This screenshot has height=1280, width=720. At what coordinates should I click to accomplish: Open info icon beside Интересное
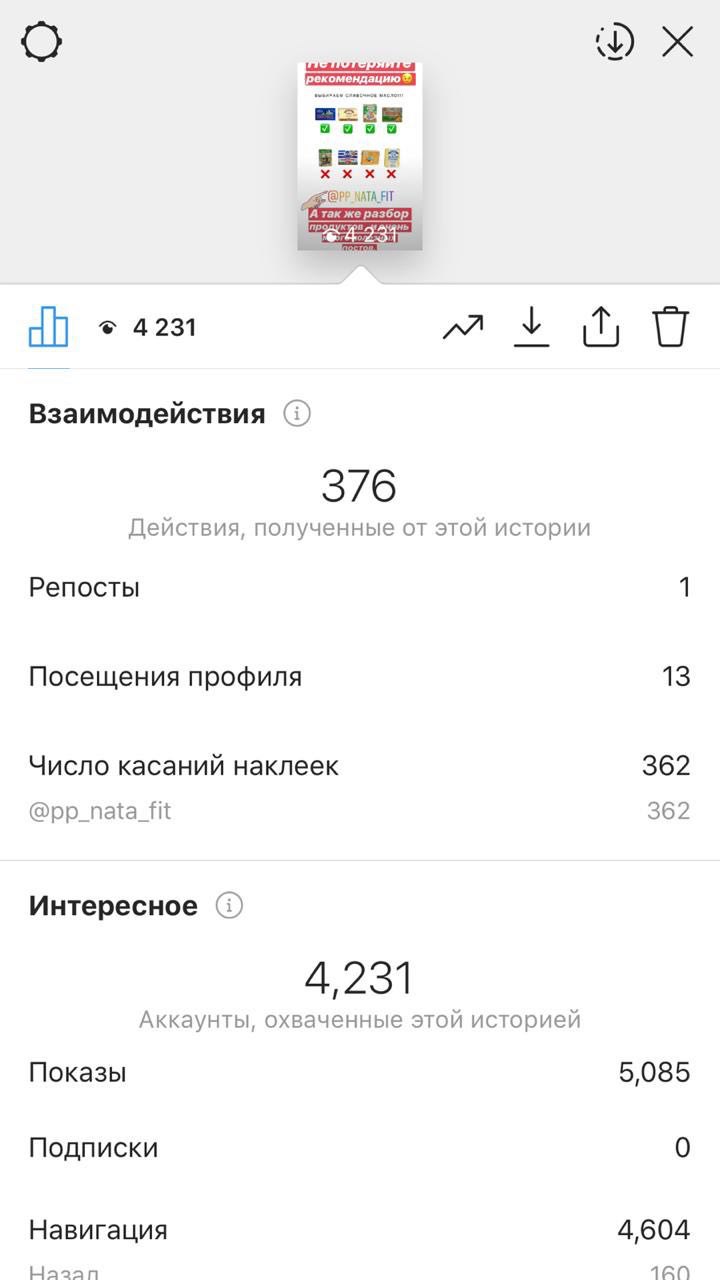tap(229, 906)
